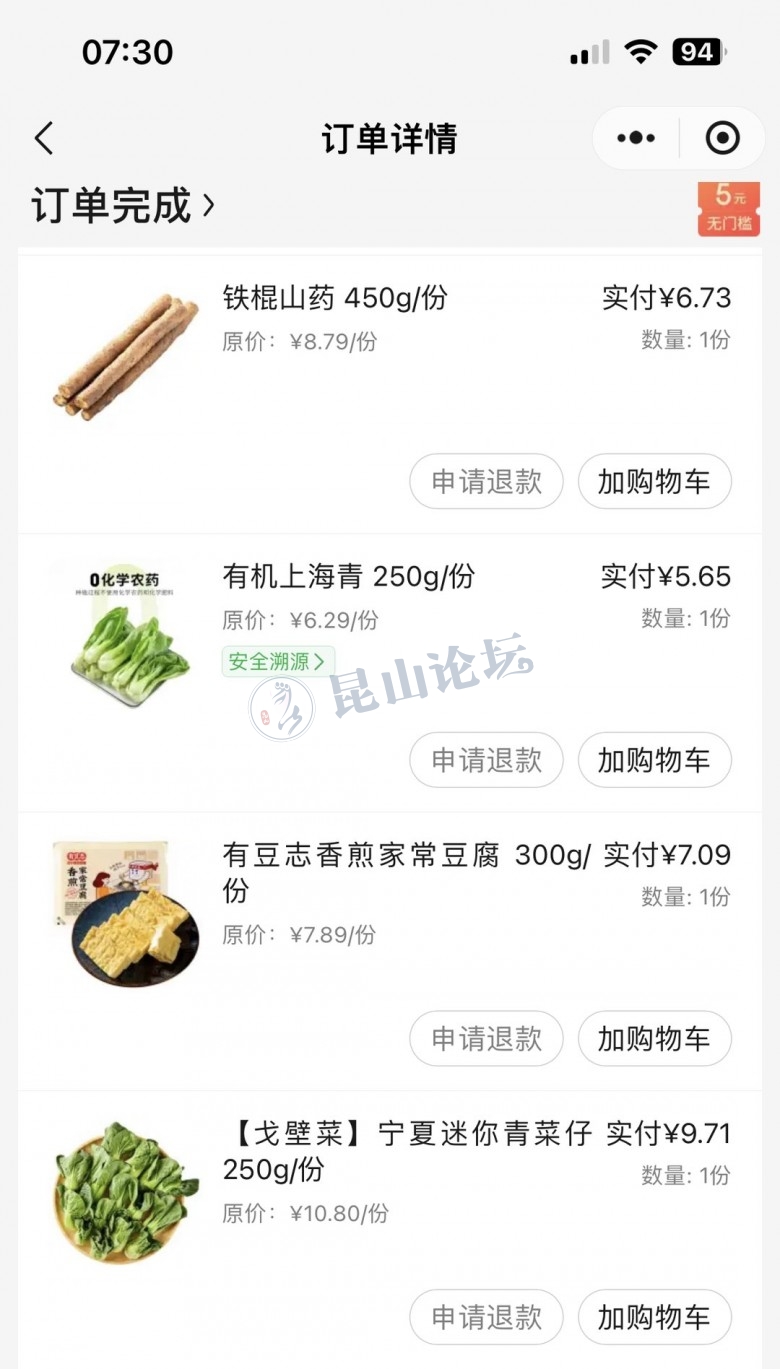
Task: Open the 有豆志香煎家常豆腐 product image
Action: tap(126, 913)
